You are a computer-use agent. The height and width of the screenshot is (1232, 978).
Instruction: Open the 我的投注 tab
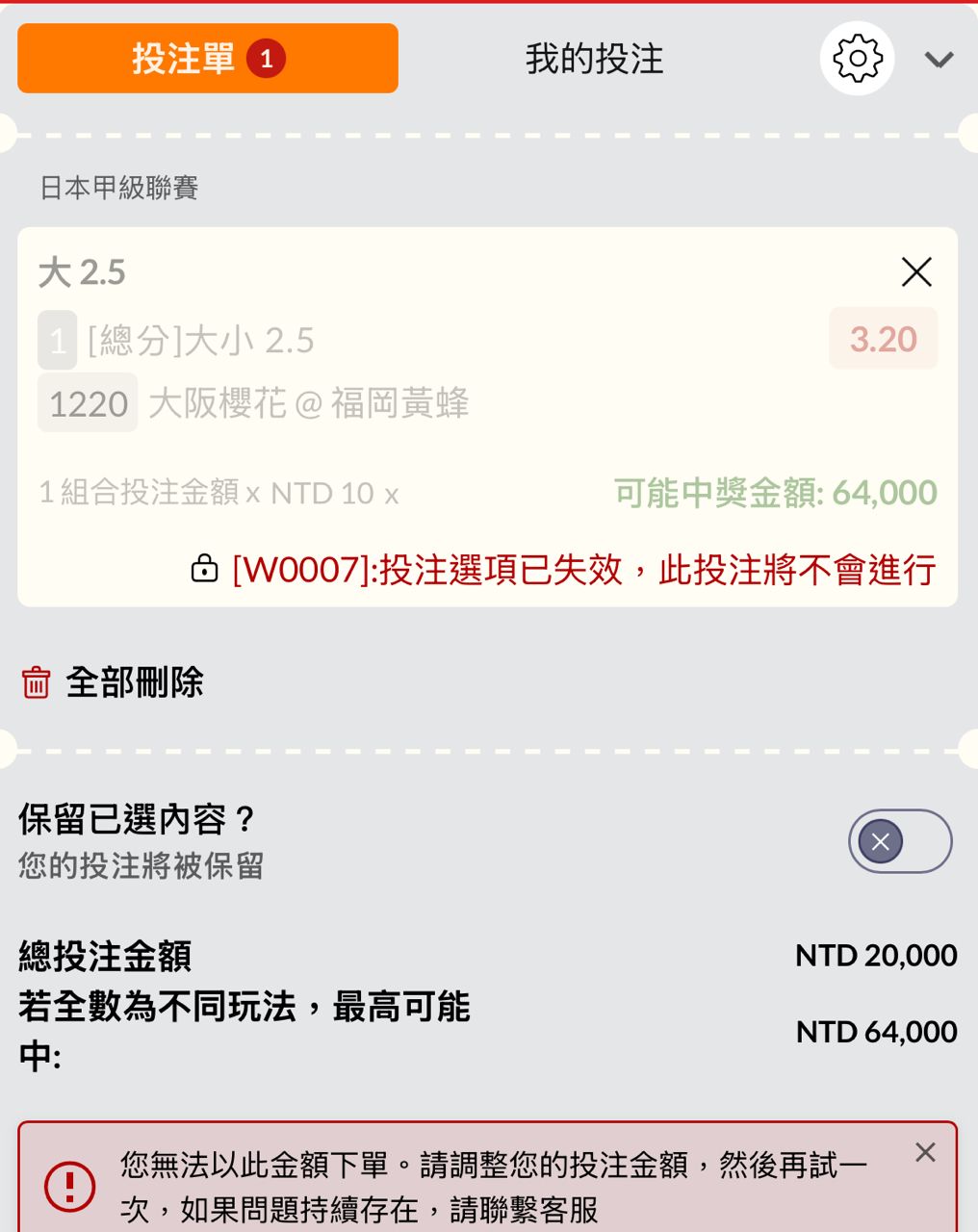[x=594, y=59]
